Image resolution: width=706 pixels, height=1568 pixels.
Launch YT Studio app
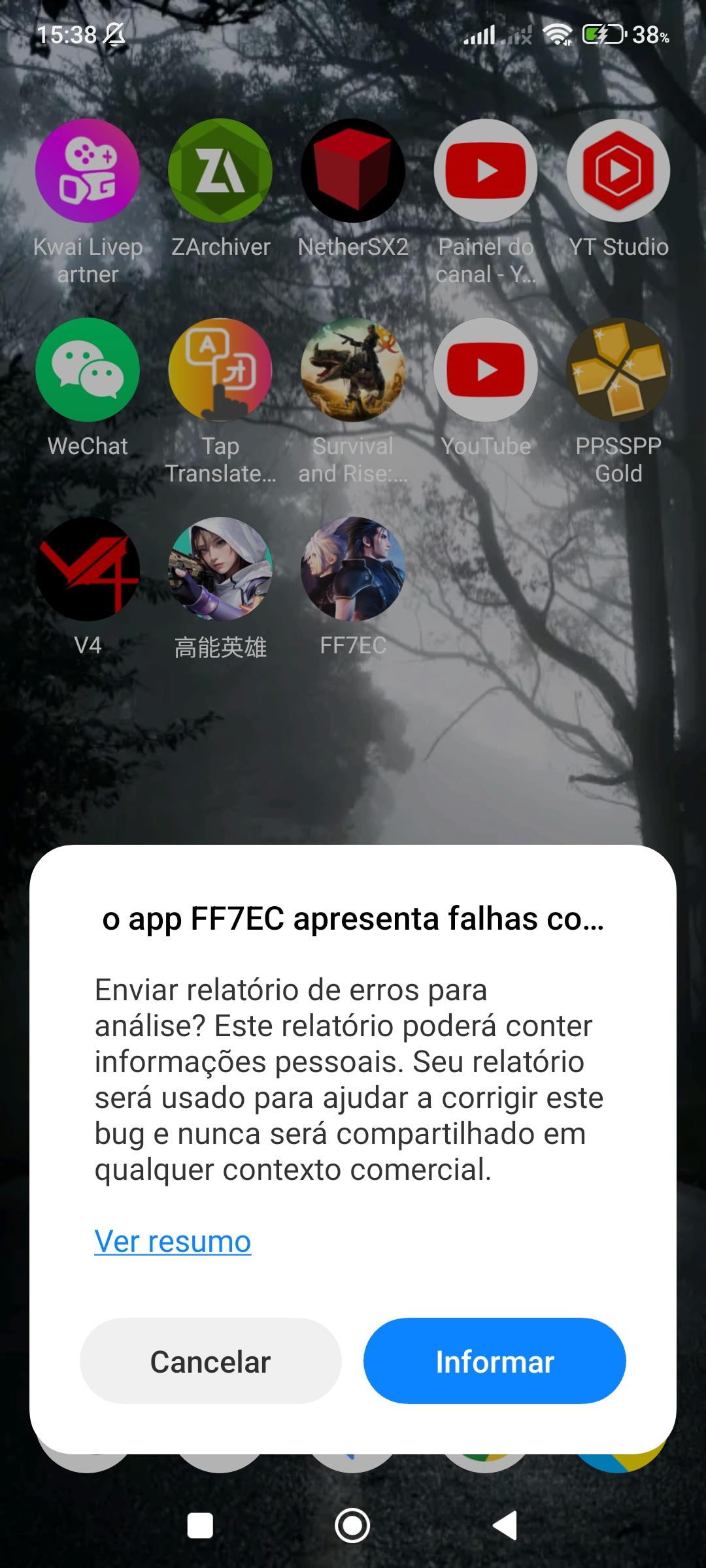point(618,171)
